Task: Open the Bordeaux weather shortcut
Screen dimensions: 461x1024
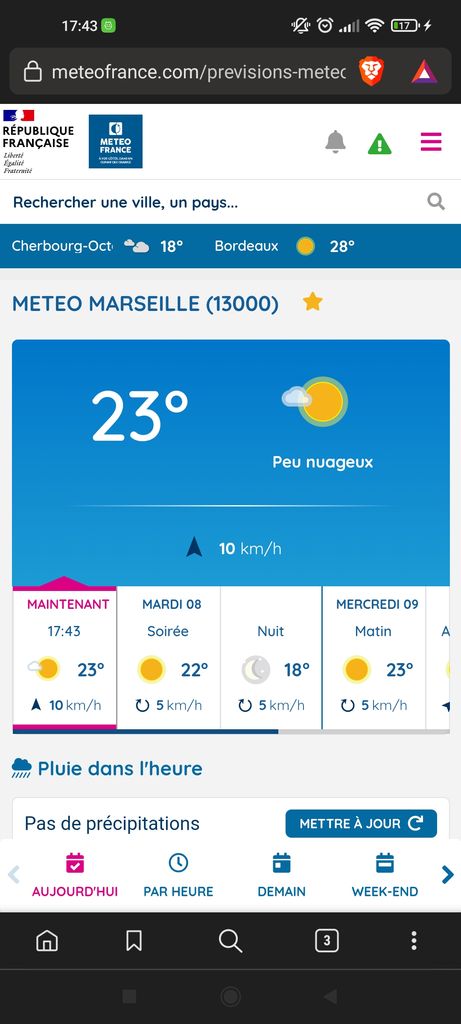Action: (285, 246)
